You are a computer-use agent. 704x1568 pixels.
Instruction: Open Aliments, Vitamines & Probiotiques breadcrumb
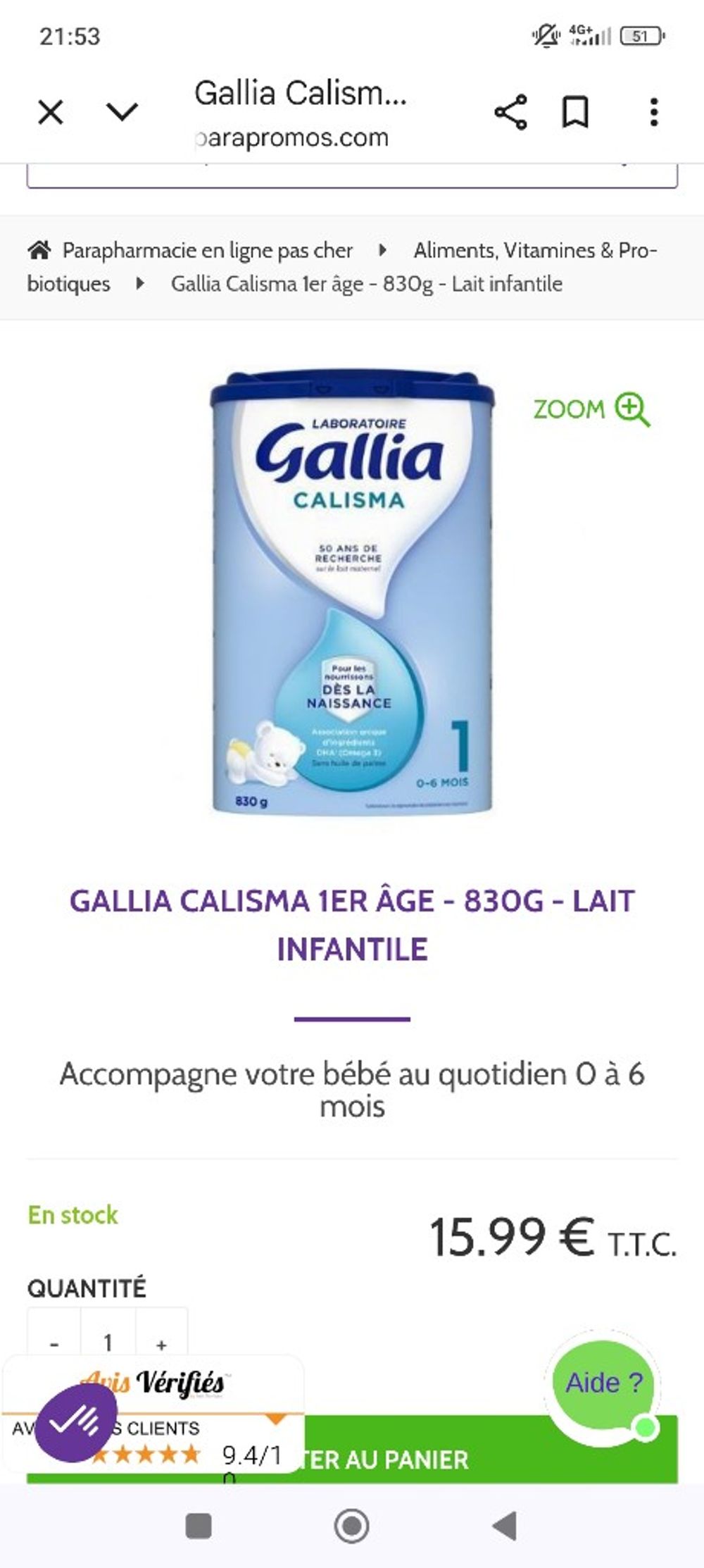click(534, 250)
